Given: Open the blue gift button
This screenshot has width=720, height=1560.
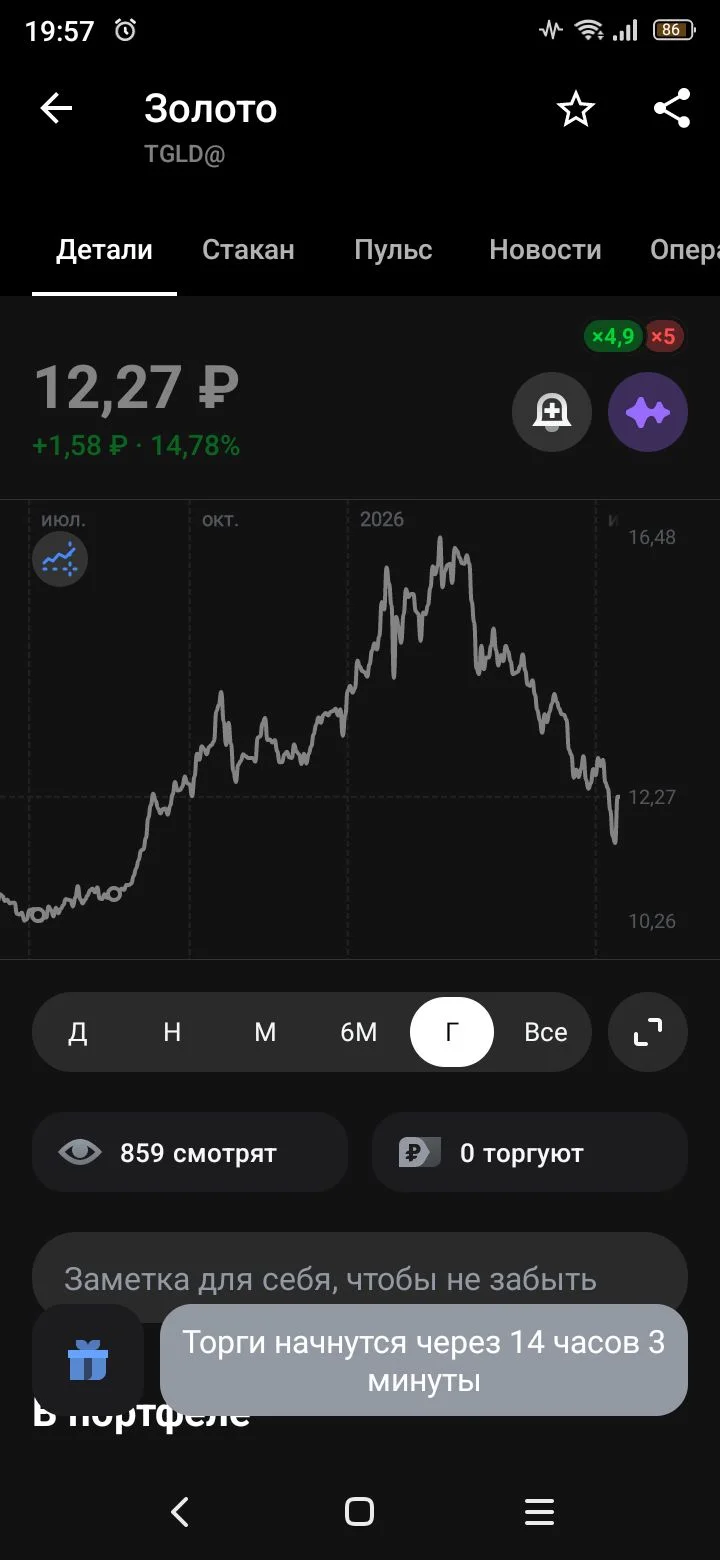Looking at the screenshot, I should pos(88,1360).
